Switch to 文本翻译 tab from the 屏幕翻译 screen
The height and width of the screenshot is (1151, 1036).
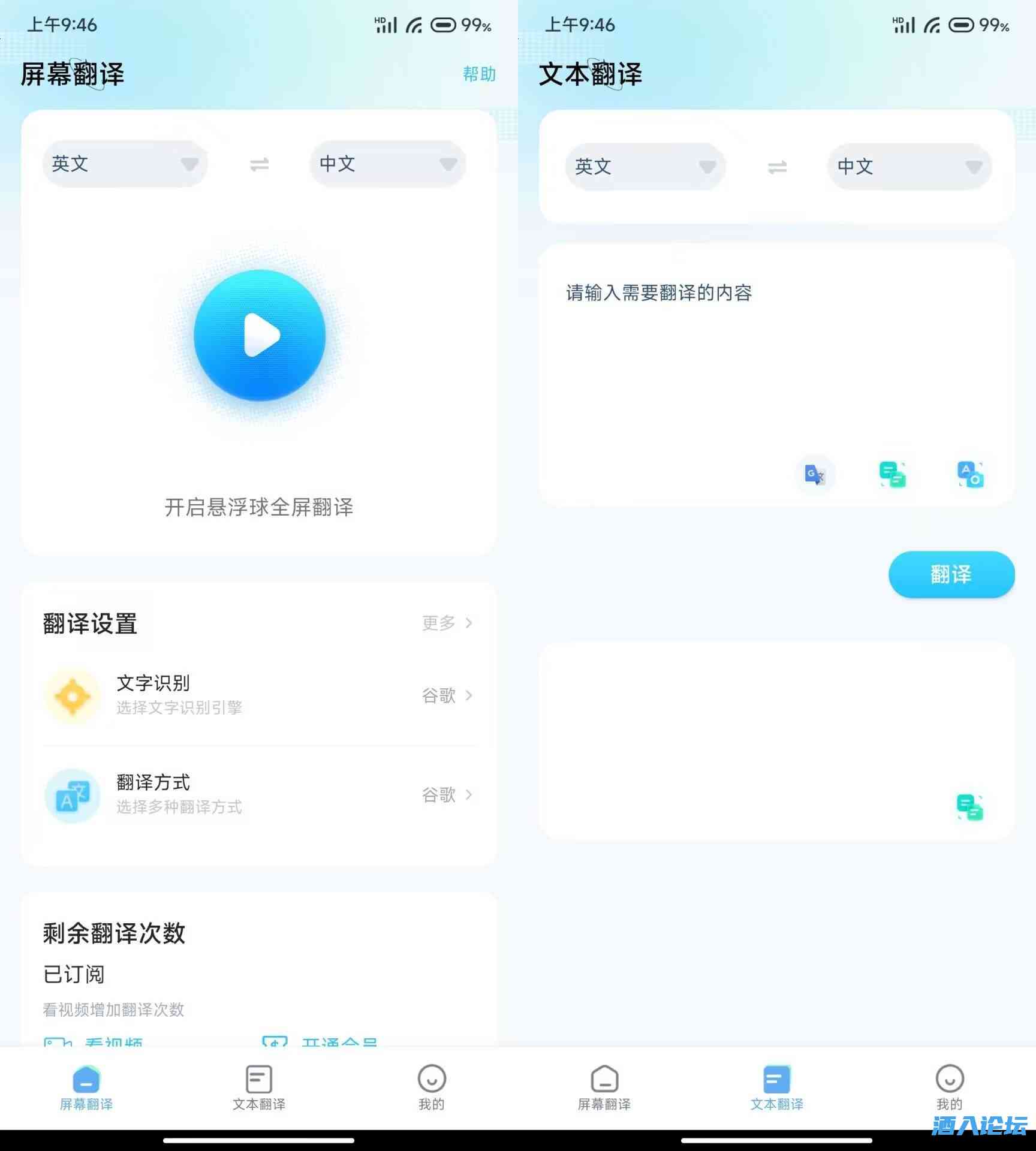coord(259,1087)
